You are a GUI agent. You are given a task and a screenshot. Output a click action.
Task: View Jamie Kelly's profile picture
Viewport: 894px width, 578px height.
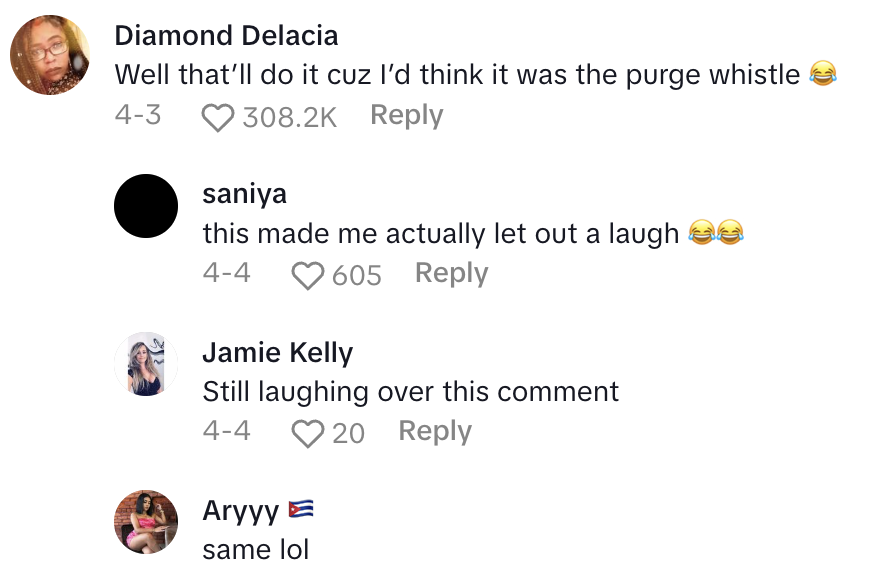click(146, 364)
